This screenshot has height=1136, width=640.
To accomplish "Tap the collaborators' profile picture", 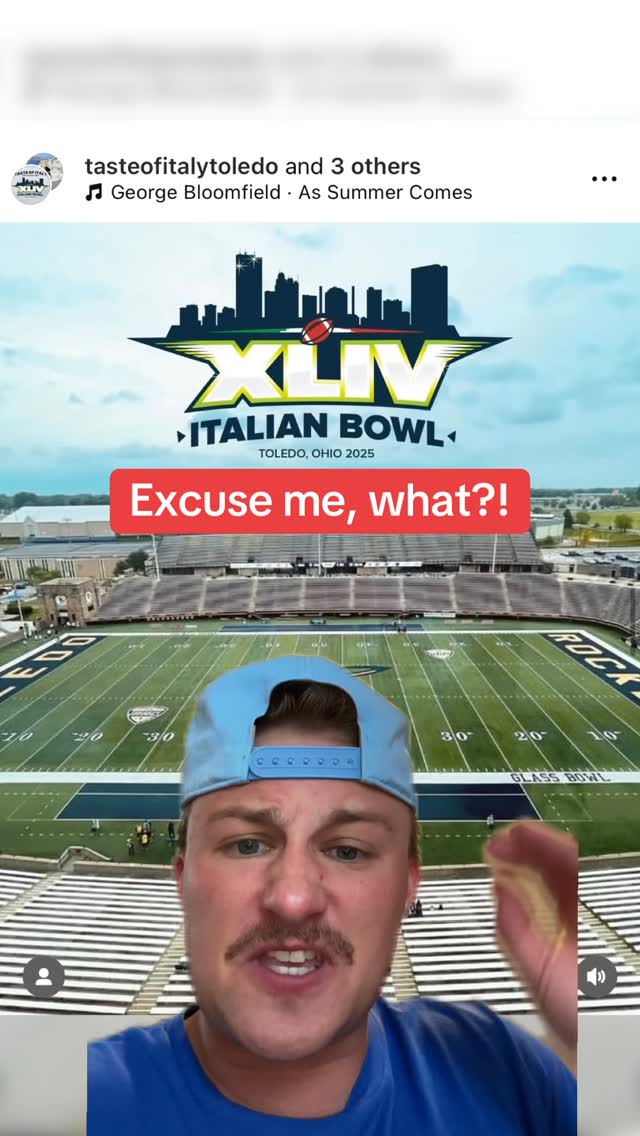I will pos(37,179).
